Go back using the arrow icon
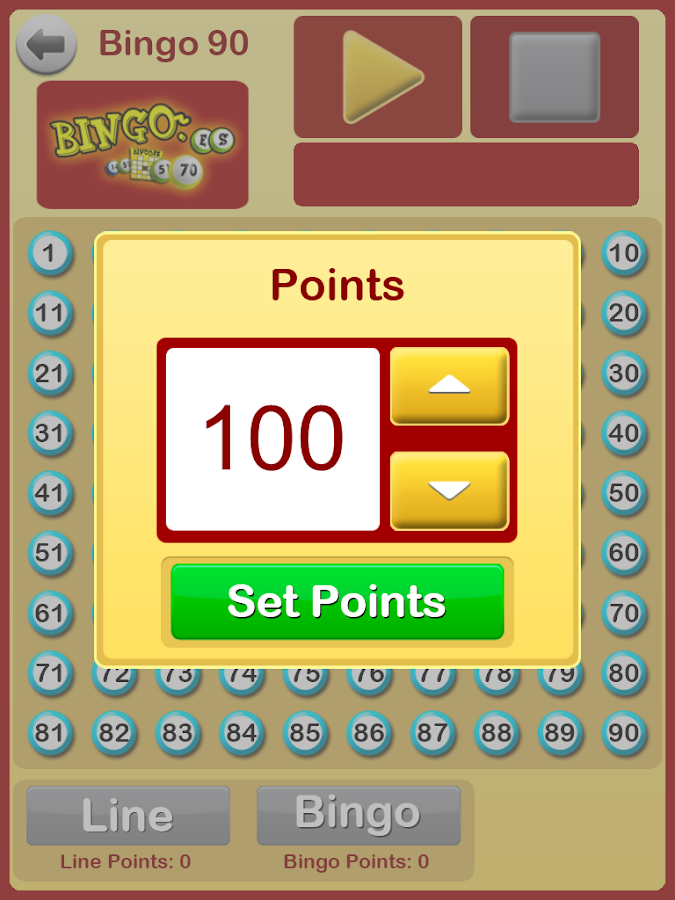The width and height of the screenshot is (675, 900). (46, 45)
